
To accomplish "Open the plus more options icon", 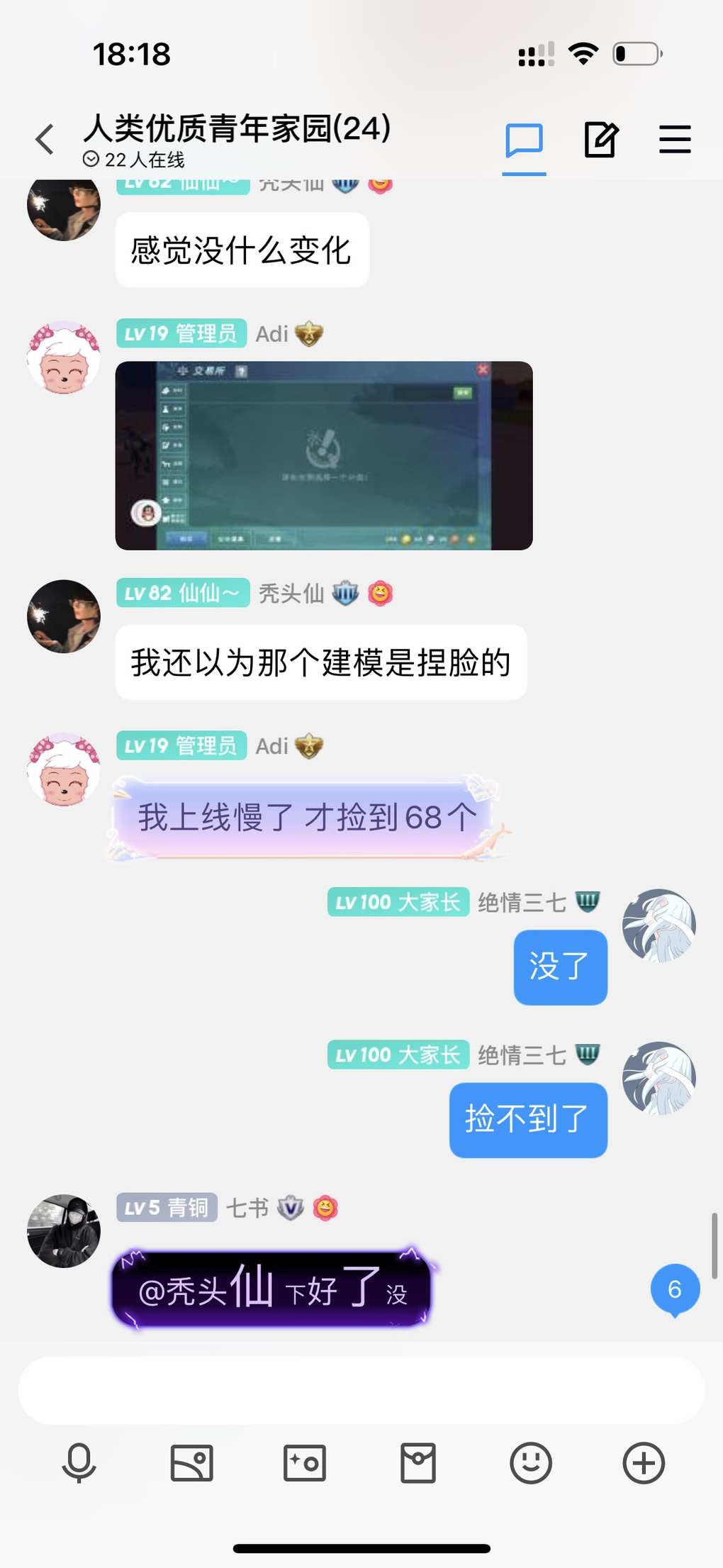I will [643, 1462].
